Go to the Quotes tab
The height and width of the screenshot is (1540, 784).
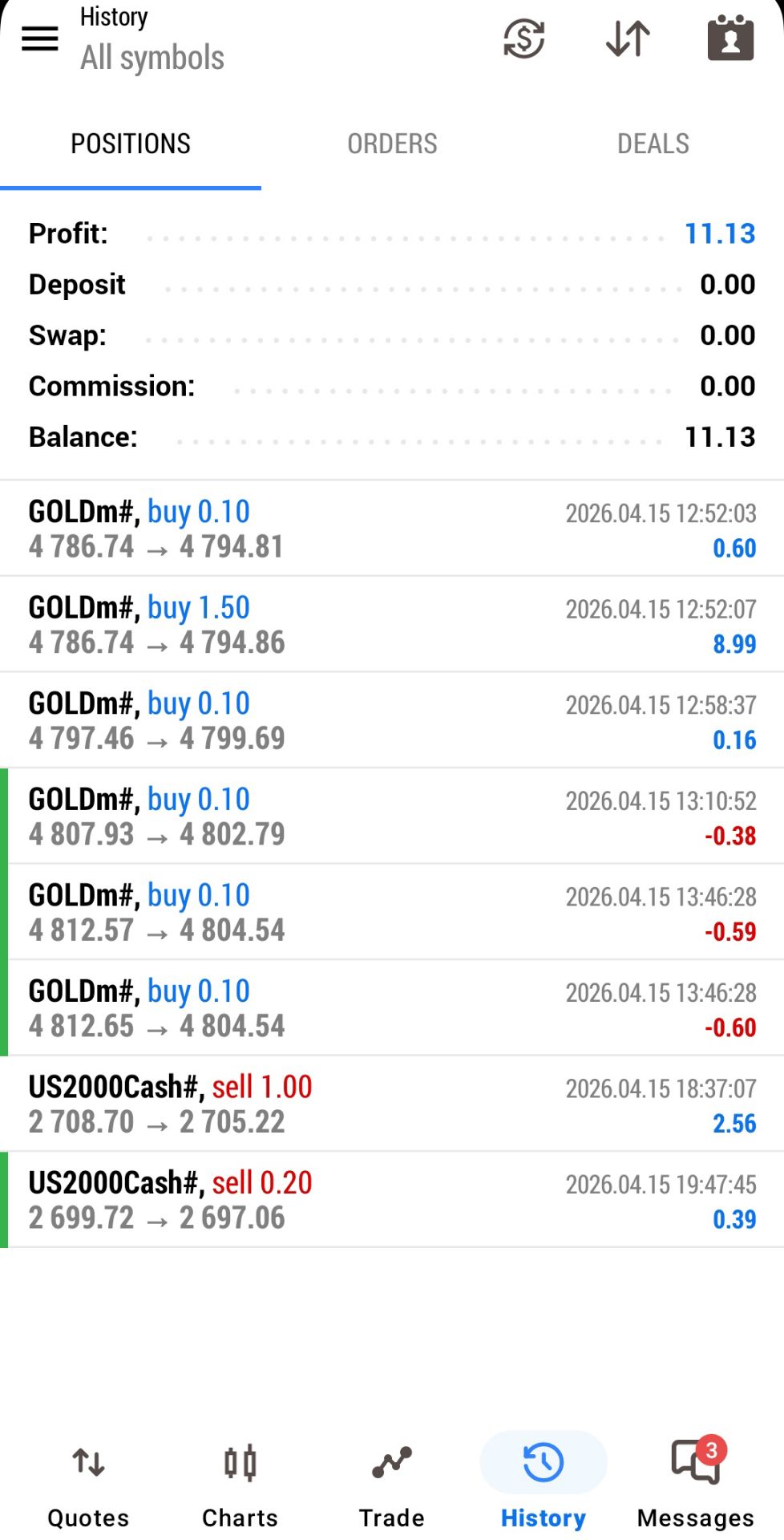pyautogui.click(x=88, y=1483)
